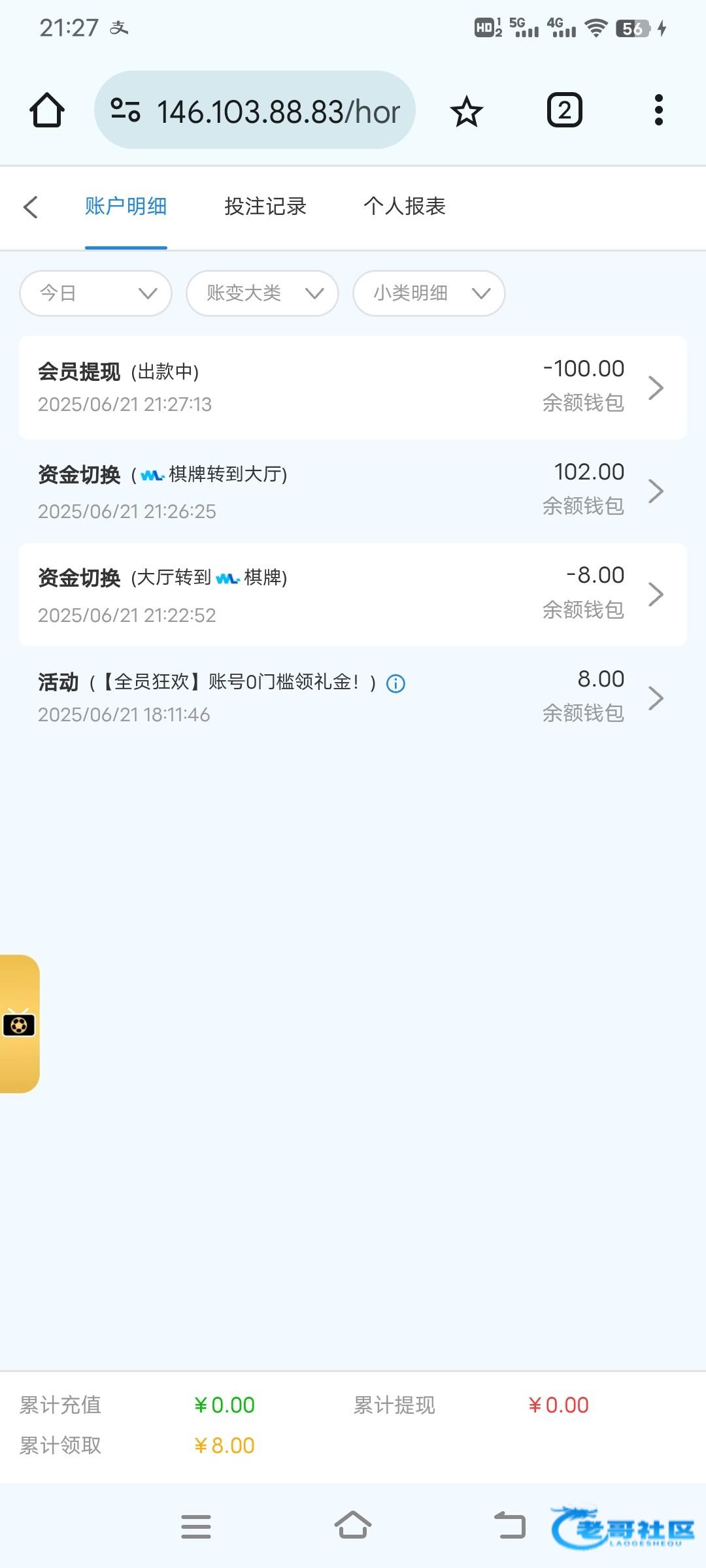
Task: Switch to the 投注记录 tab
Action: pyautogui.click(x=265, y=206)
